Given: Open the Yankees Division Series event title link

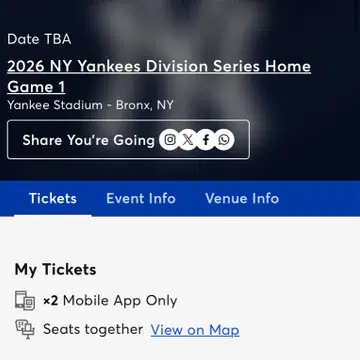Looking at the screenshot, I should pos(159,76).
